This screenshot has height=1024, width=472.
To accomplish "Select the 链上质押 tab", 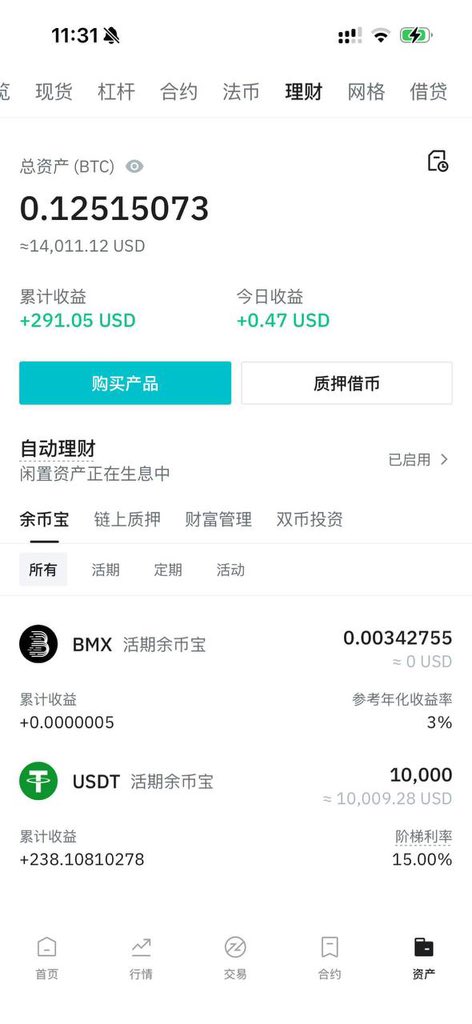I will point(127,520).
